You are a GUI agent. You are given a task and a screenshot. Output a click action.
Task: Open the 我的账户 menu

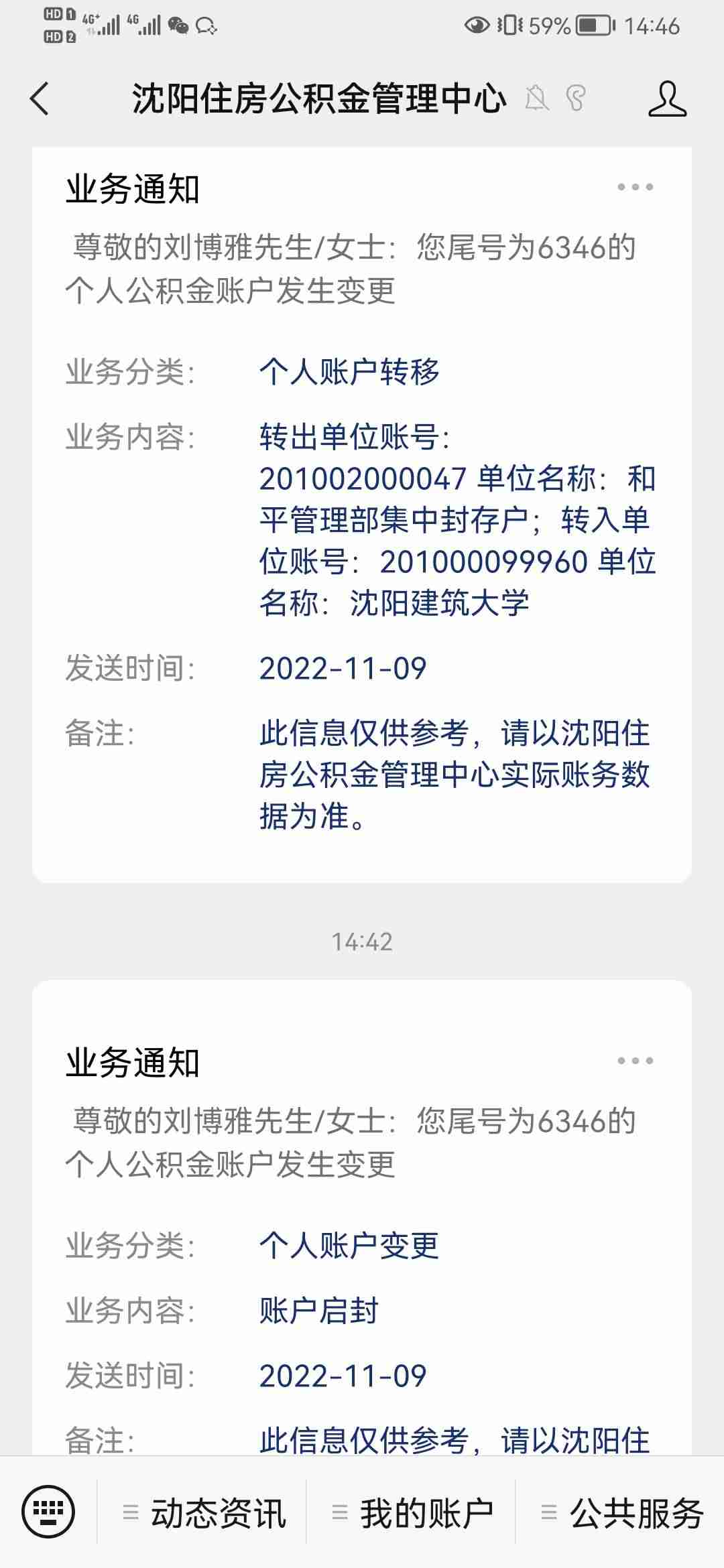pyautogui.click(x=413, y=1513)
